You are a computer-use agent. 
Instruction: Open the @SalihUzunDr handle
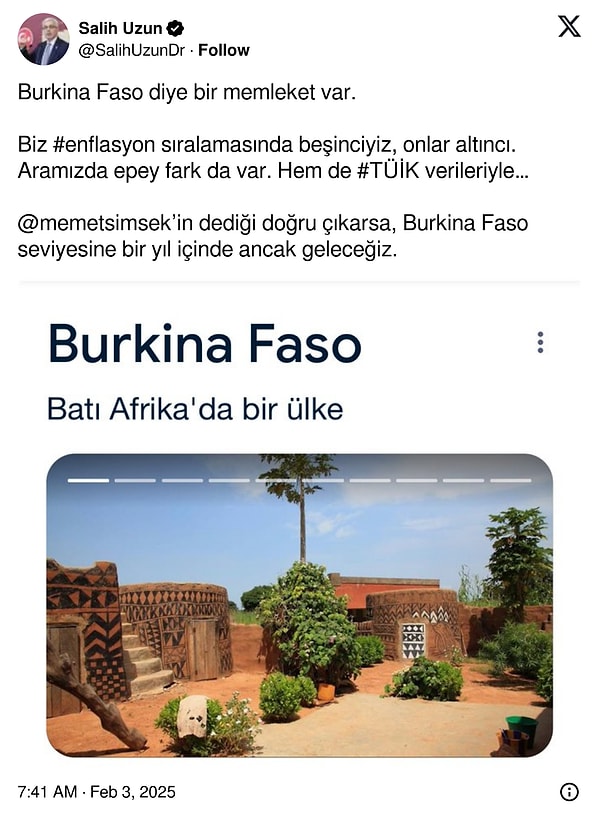134,50
